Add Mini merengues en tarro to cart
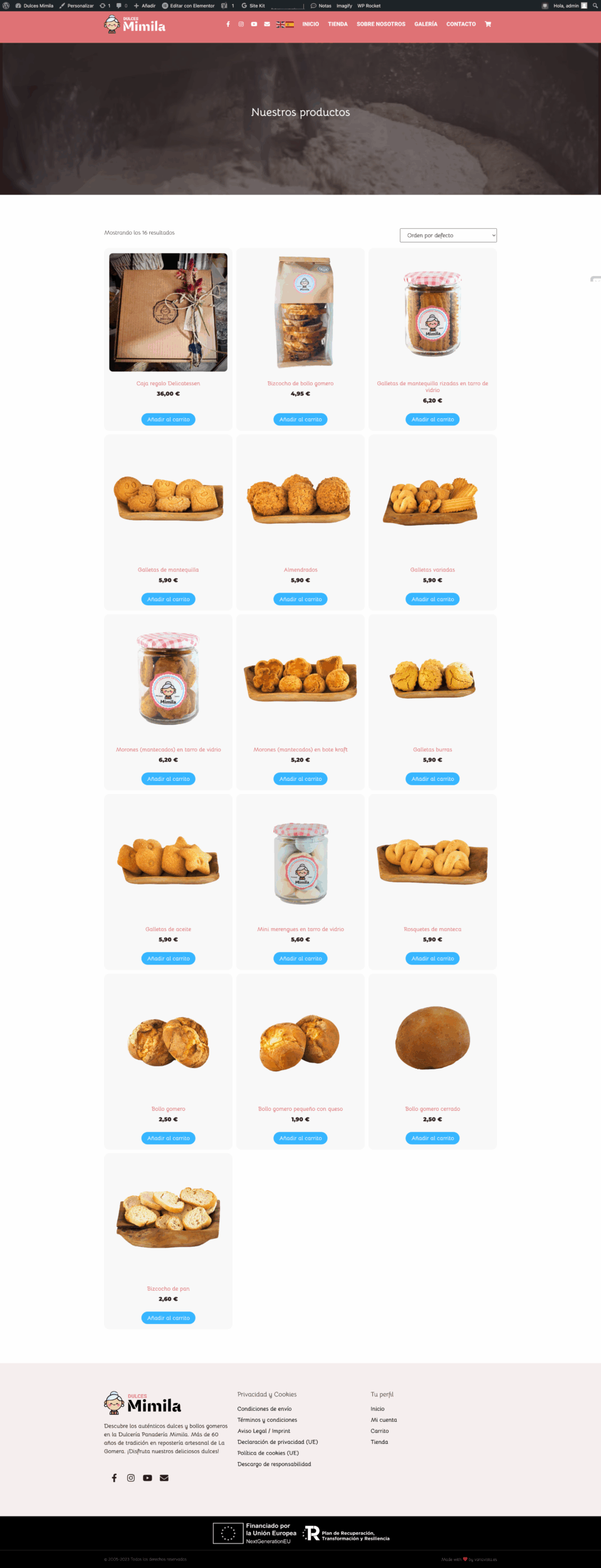The image size is (601, 1568). pos(300,958)
